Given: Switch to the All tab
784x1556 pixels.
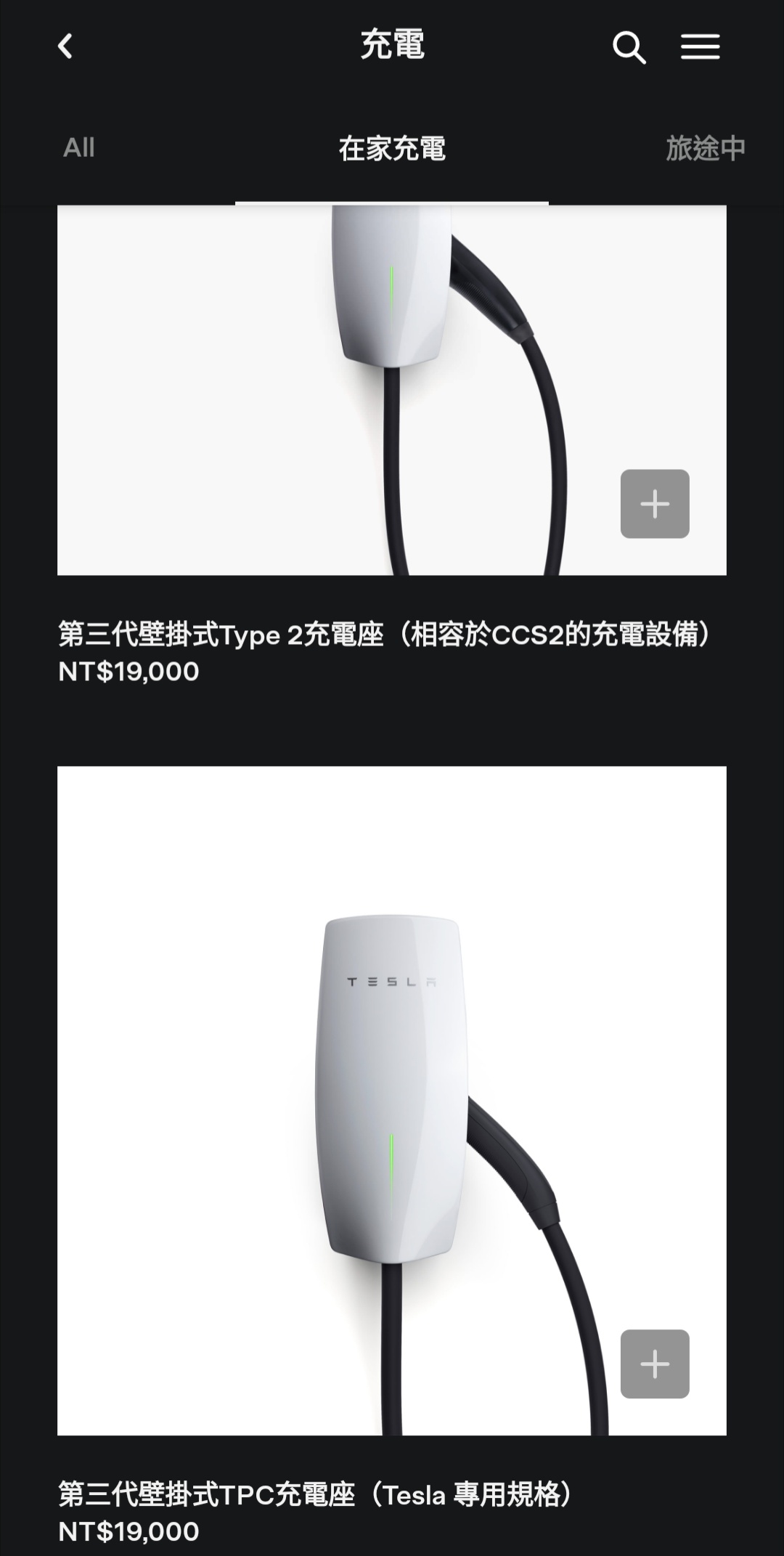Looking at the screenshot, I should click(x=78, y=148).
